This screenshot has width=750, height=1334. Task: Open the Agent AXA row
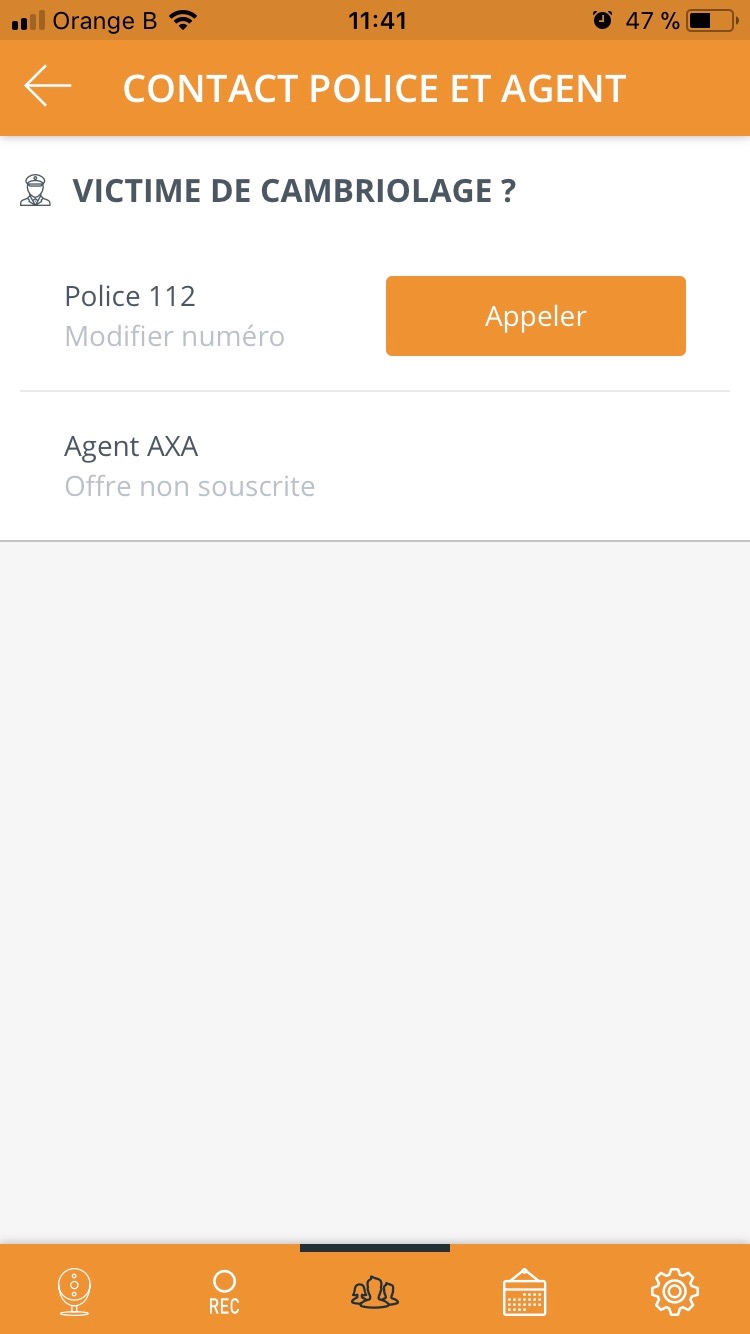coord(190,465)
